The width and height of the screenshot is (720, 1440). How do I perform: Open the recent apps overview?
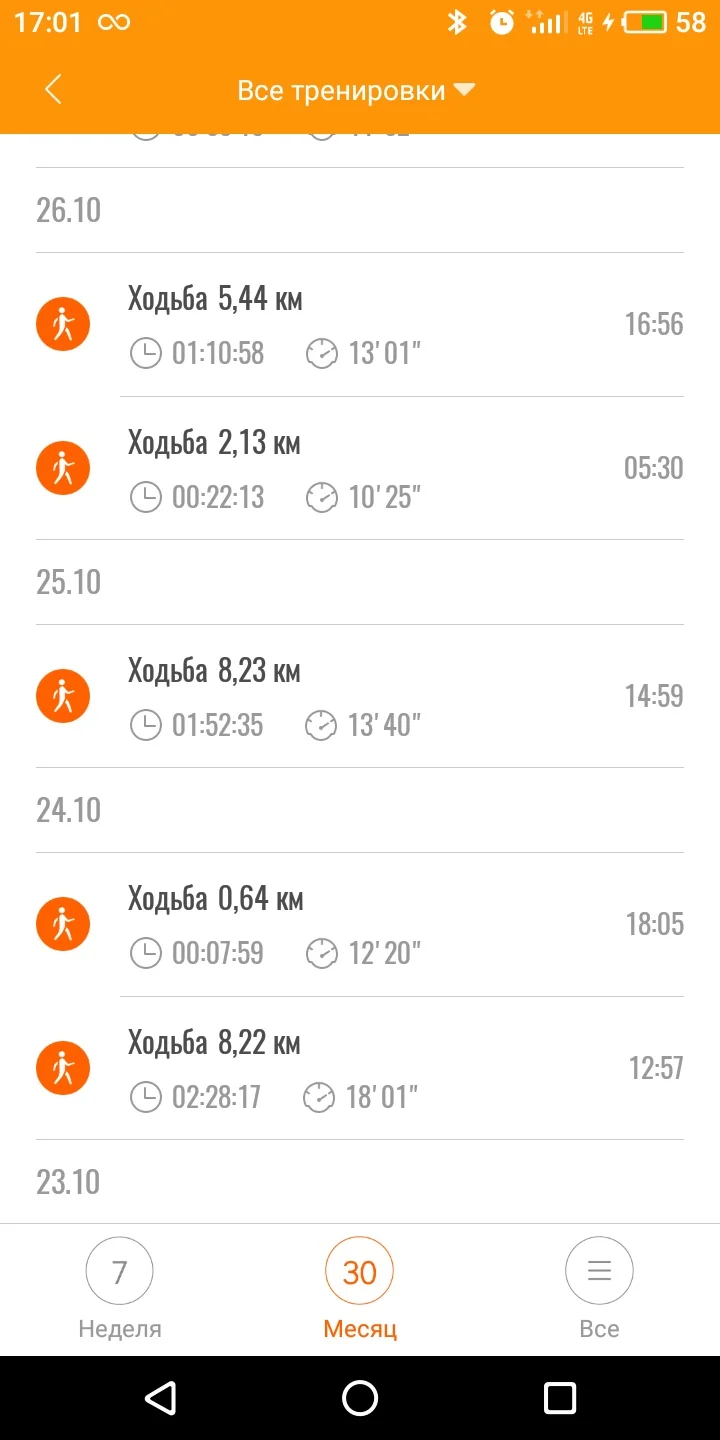[560, 1398]
